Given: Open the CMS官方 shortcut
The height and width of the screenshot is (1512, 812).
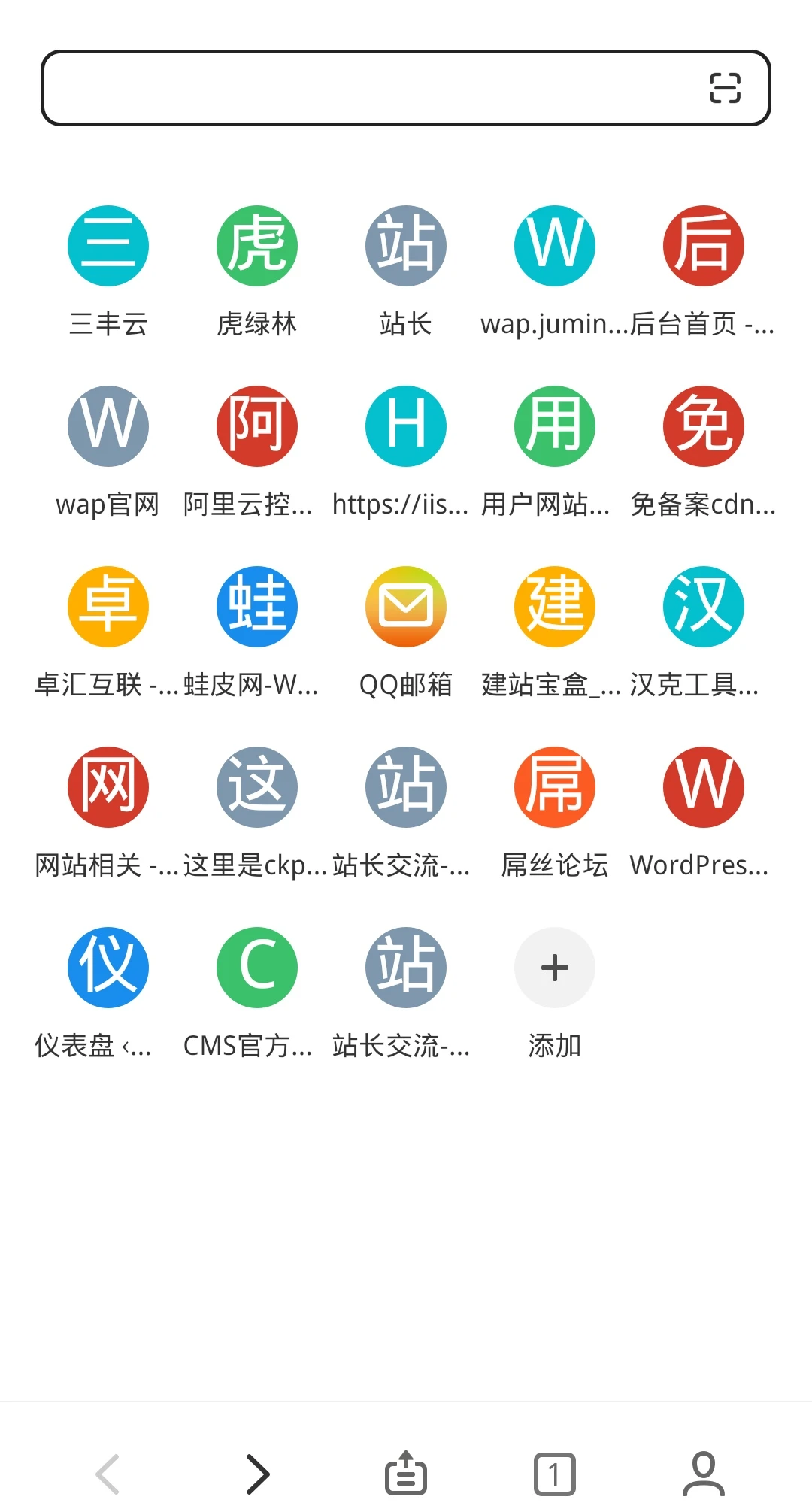Looking at the screenshot, I should (257, 968).
